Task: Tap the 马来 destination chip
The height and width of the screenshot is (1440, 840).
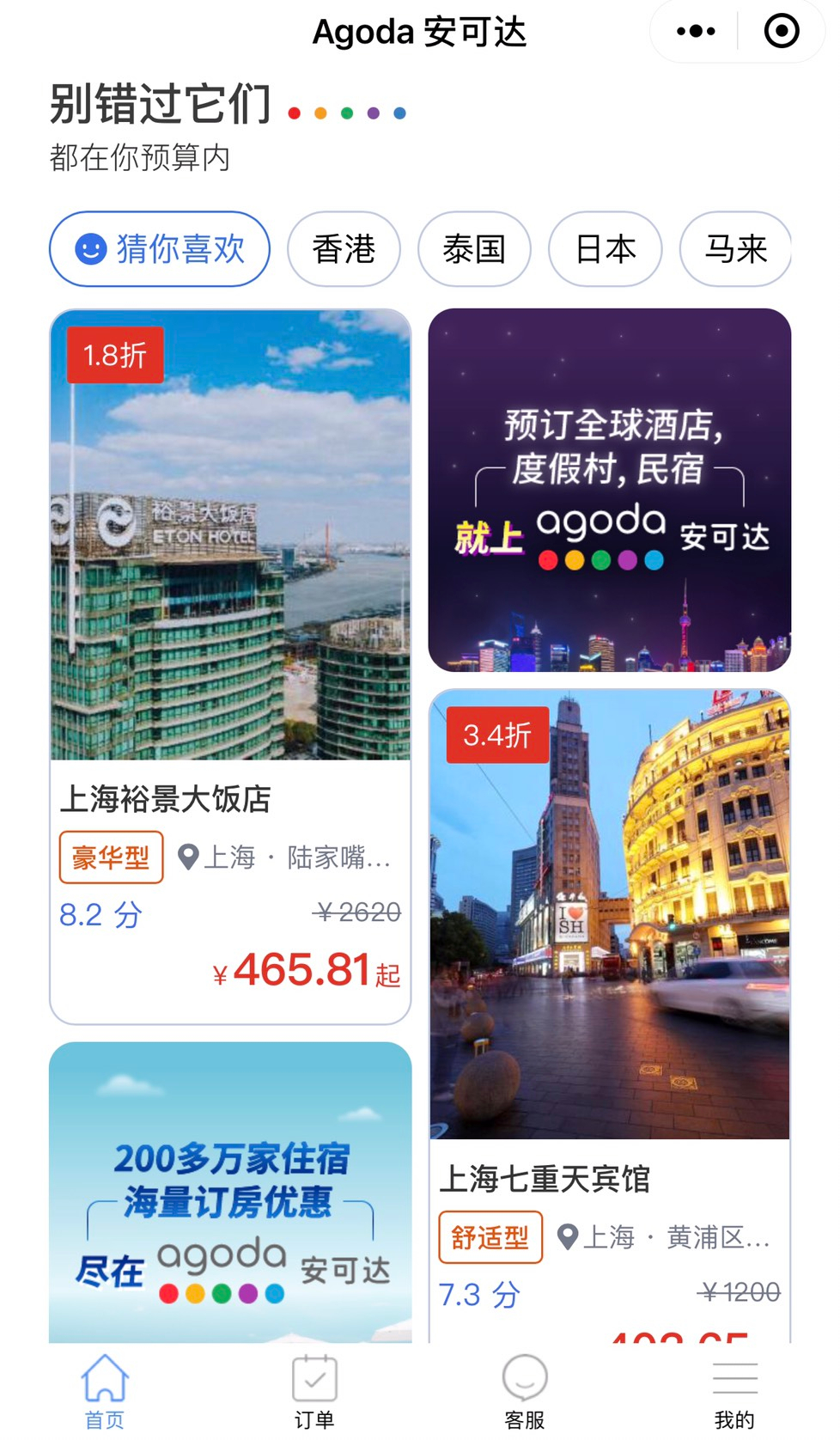Action: tap(735, 249)
